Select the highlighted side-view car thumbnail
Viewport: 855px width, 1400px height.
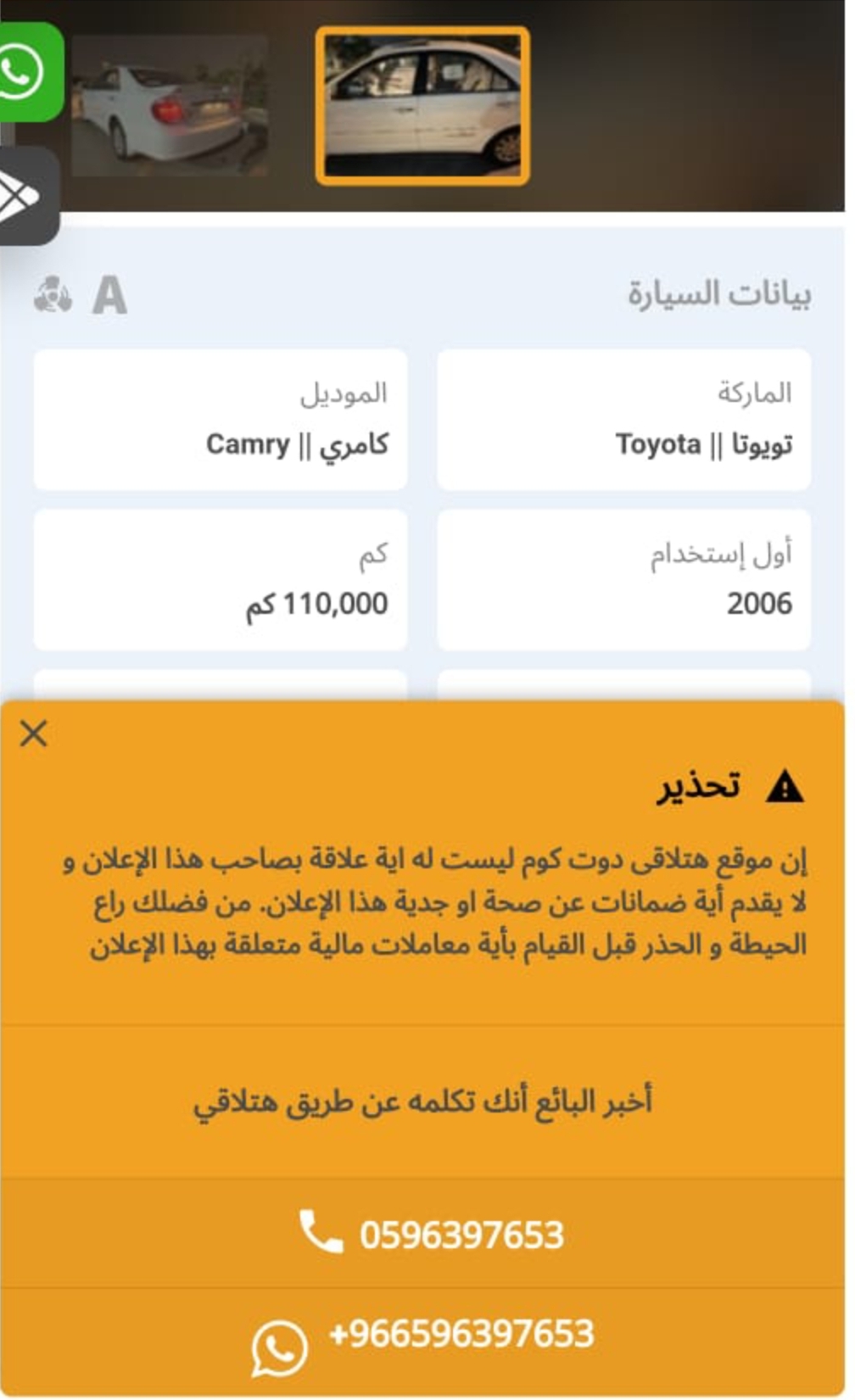422,105
